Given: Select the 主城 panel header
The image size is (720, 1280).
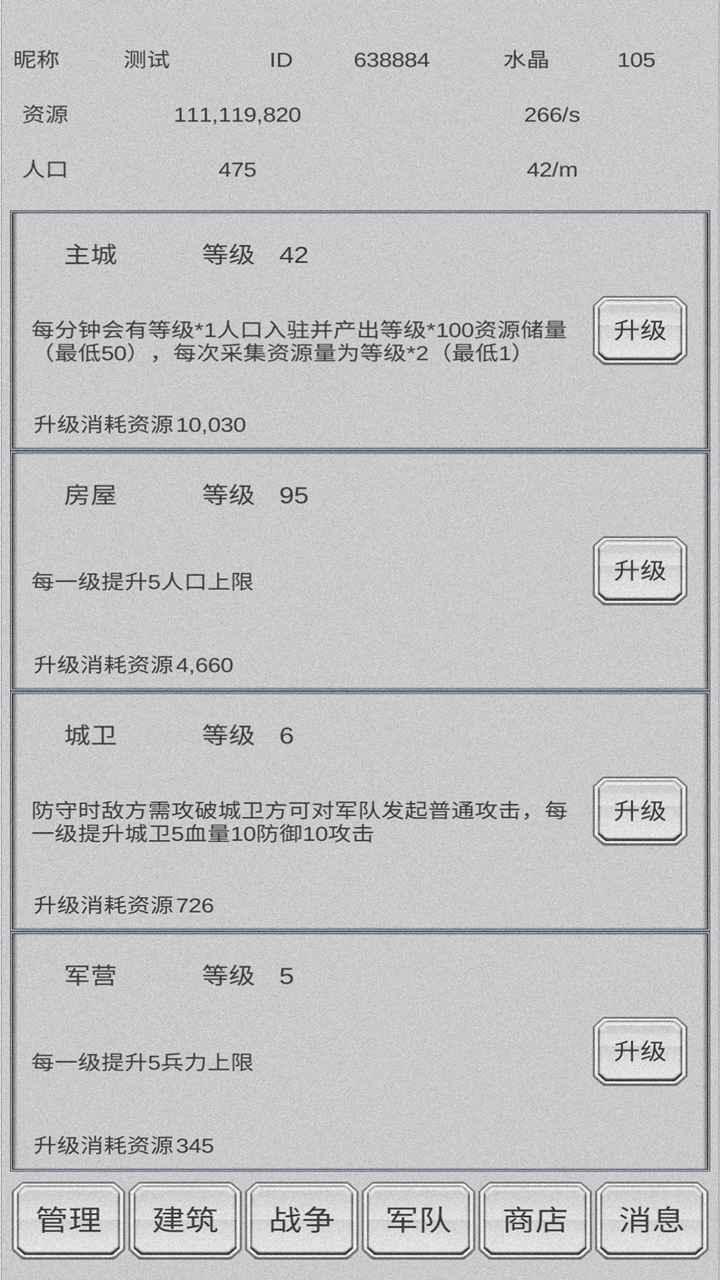Looking at the screenshot, I should (x=90, y=256).
